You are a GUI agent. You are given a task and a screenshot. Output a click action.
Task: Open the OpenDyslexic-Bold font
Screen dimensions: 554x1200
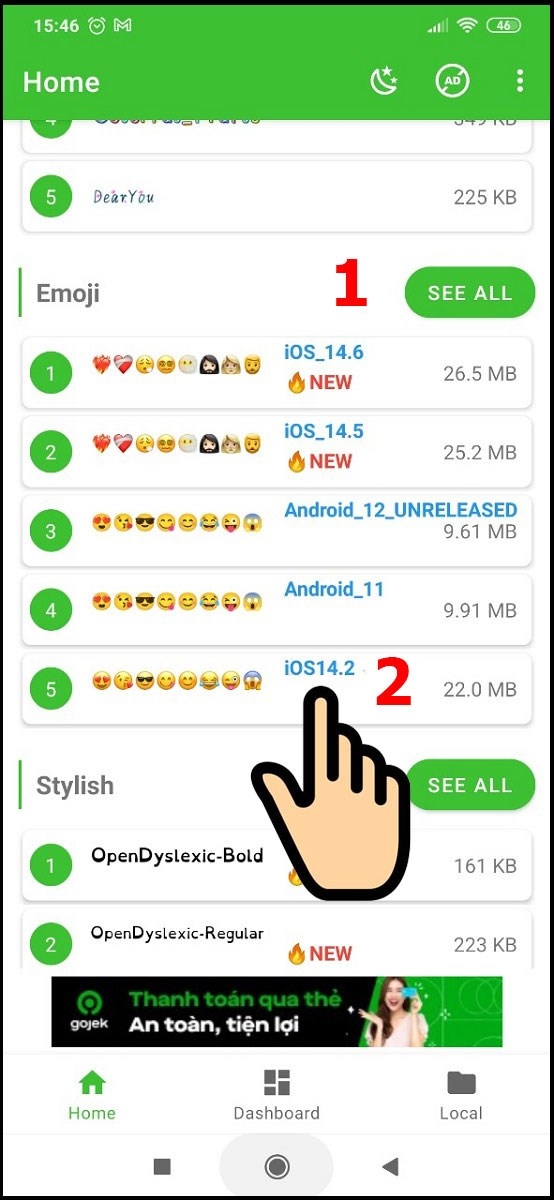277,865
